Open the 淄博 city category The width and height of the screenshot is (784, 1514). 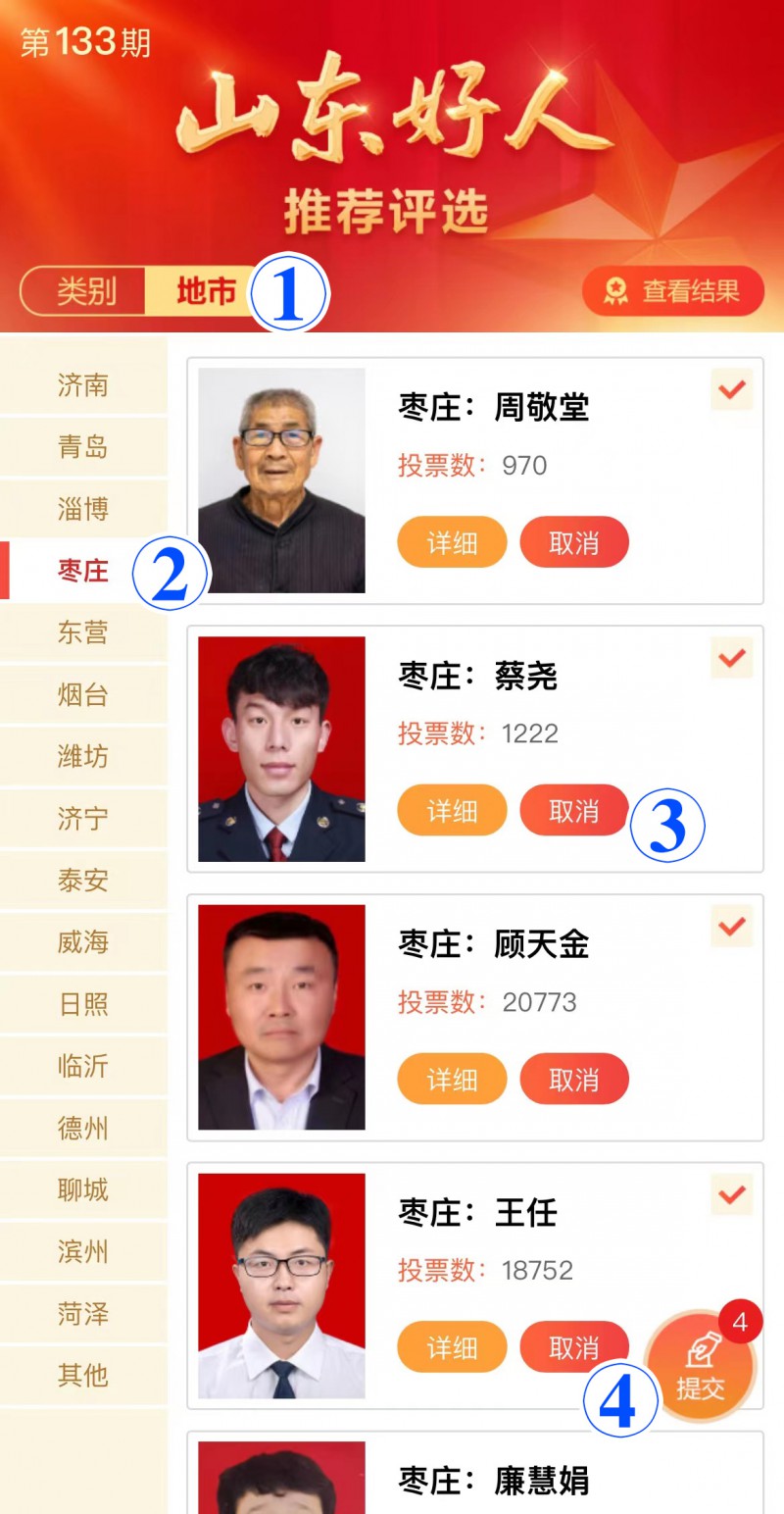point(83,509)
